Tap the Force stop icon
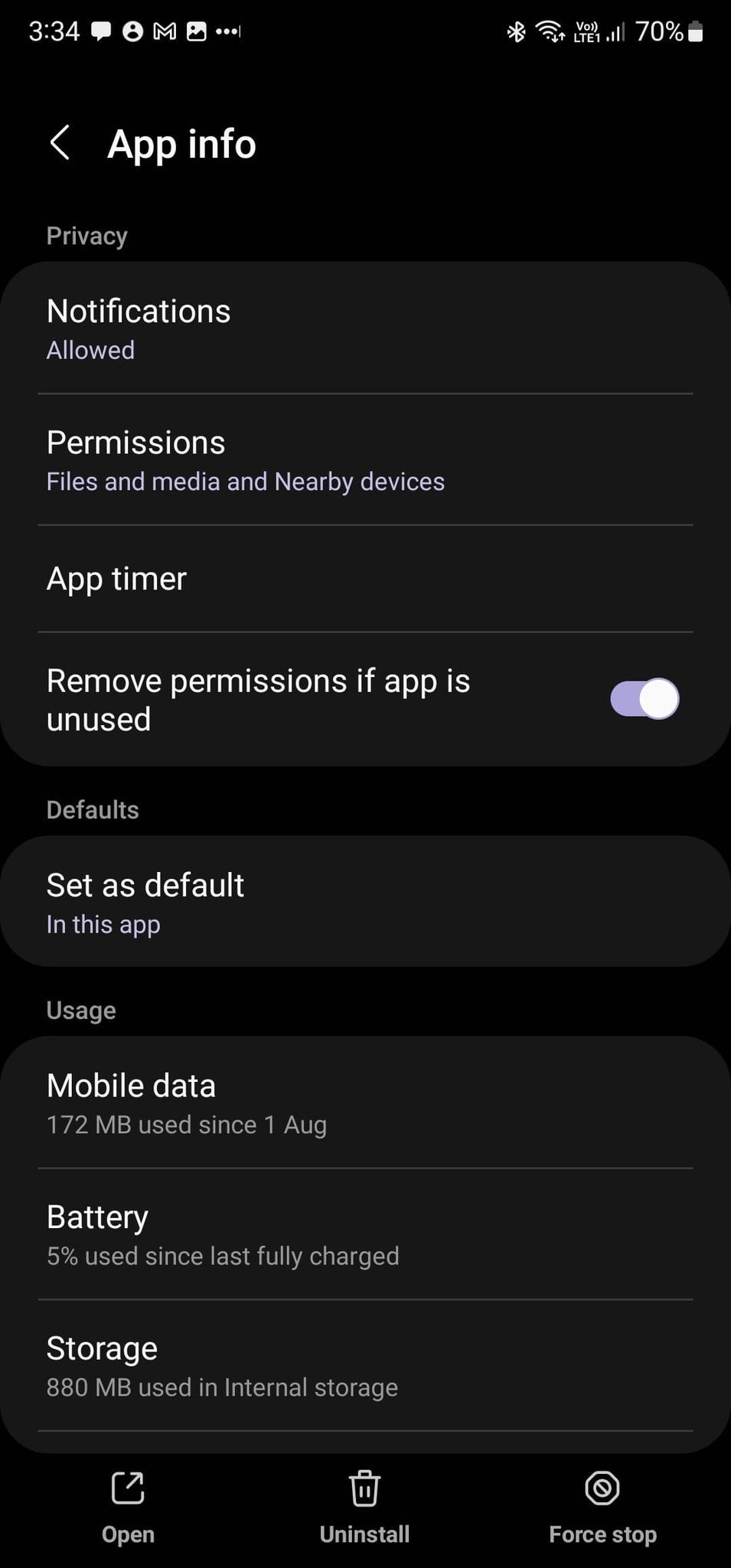 (x=602, y=1489)
